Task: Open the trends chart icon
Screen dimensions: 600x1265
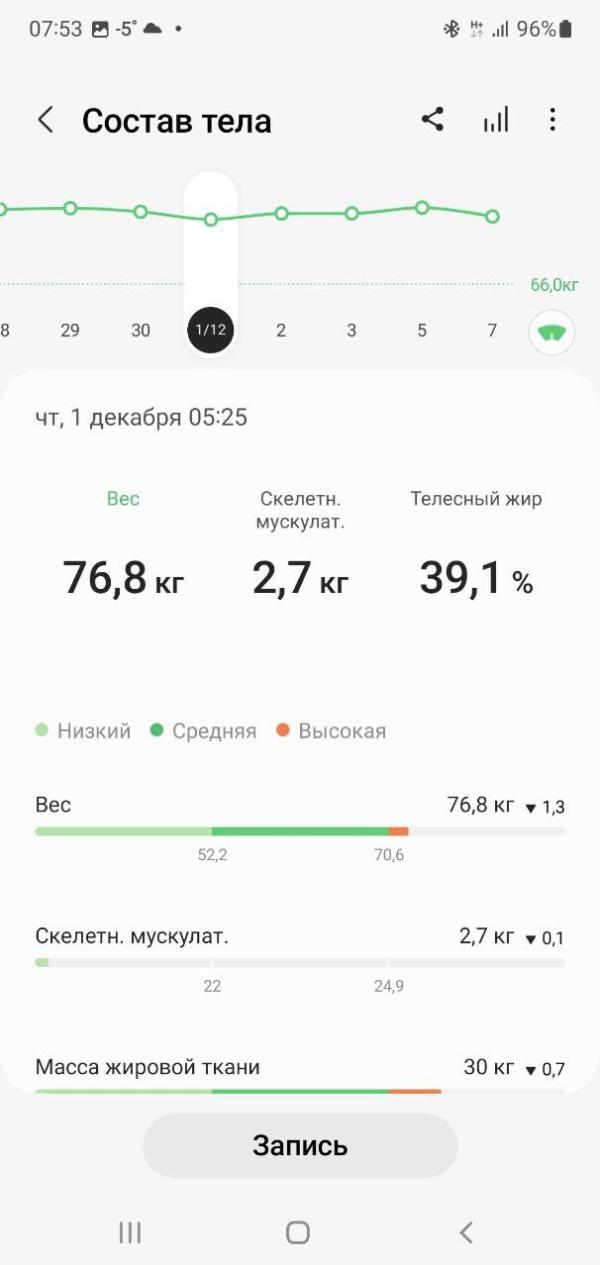Action: [x=495, y=121]
